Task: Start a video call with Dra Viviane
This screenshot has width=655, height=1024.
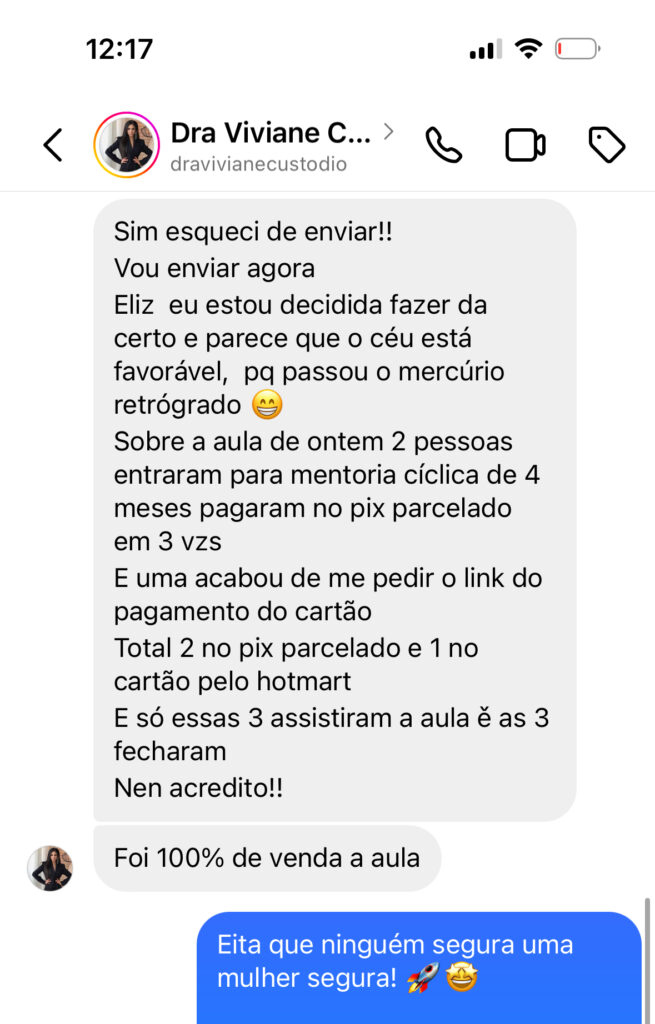Action: (525, 145)
